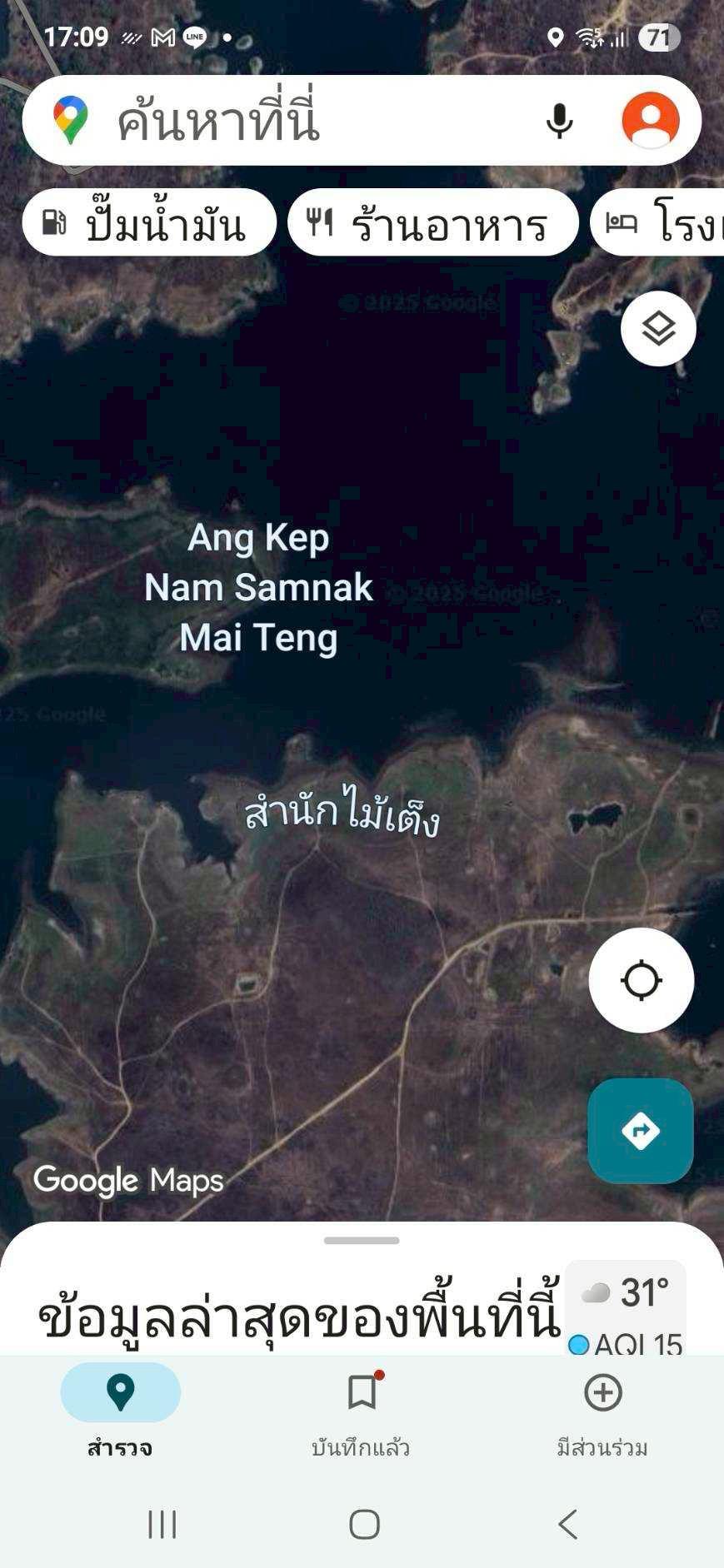This screenshot has width=724, height=1568.
Task: Open recent apps from the navigation bar
Action: pos(162,1524)
